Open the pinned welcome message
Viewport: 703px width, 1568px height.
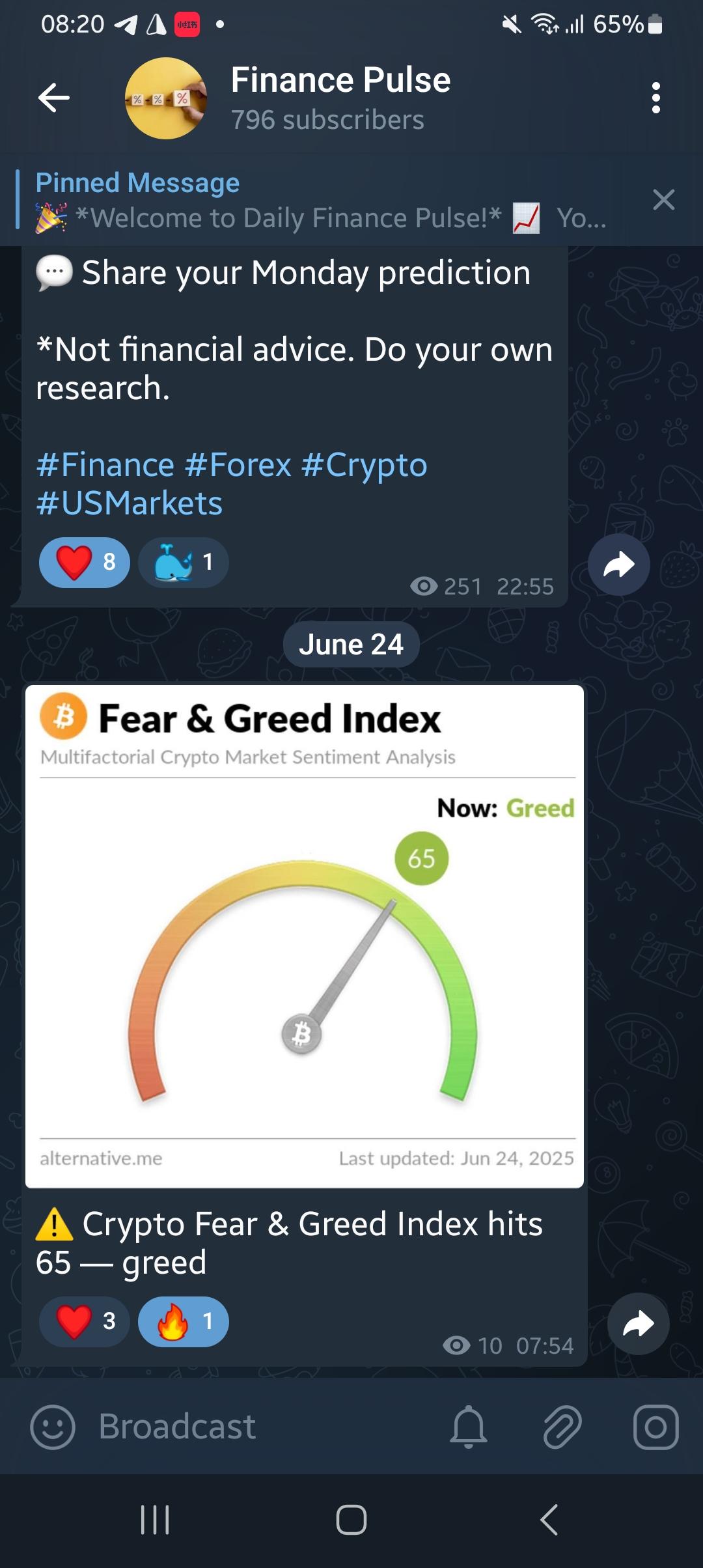322,200
